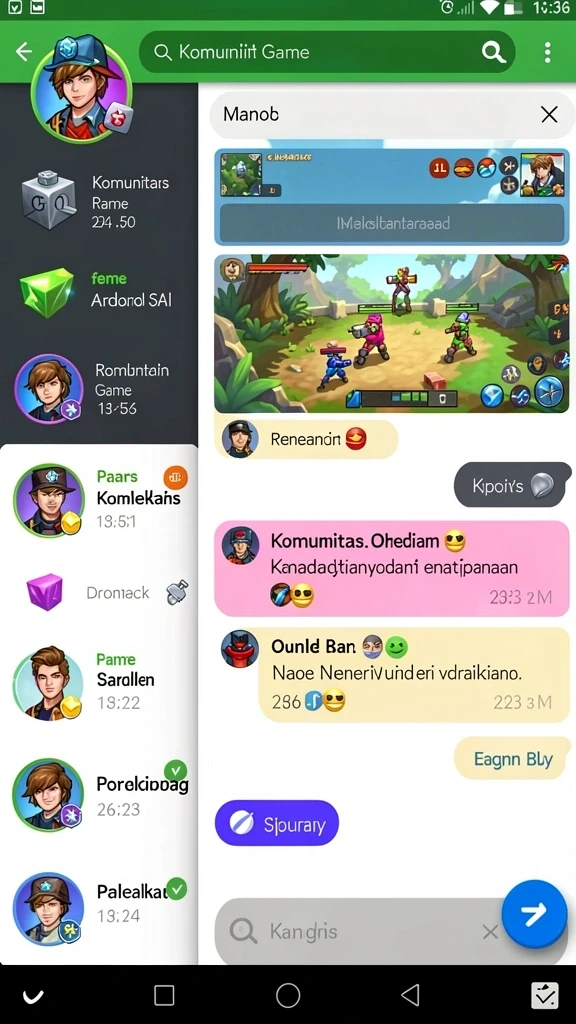Tap the system home circle button
Screen dimensions: 576x1024
288,995
